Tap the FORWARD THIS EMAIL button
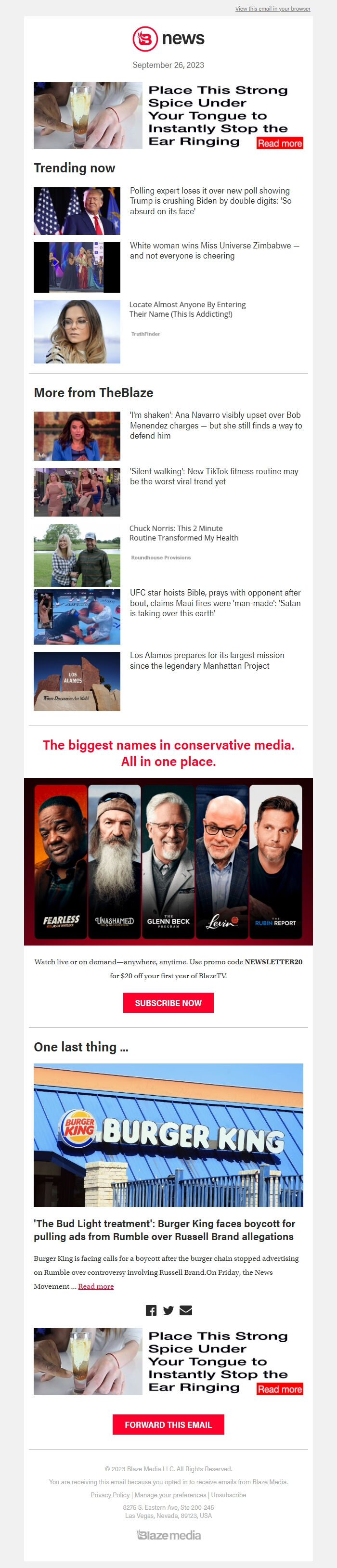Viewport: 337px width, 1568px height. pos(168,1425)
